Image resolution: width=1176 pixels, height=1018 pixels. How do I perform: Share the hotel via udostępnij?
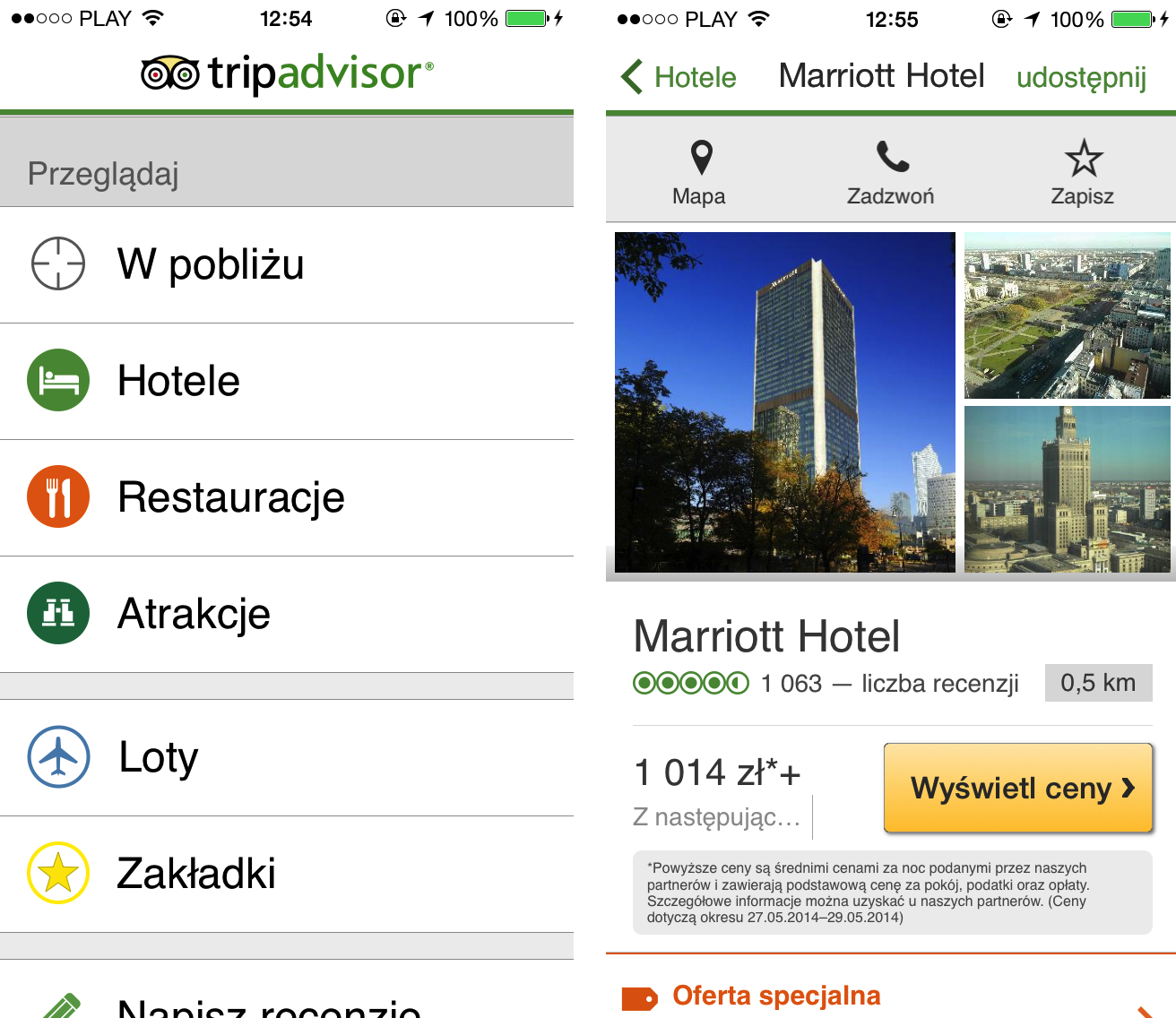coord(1081,77)
